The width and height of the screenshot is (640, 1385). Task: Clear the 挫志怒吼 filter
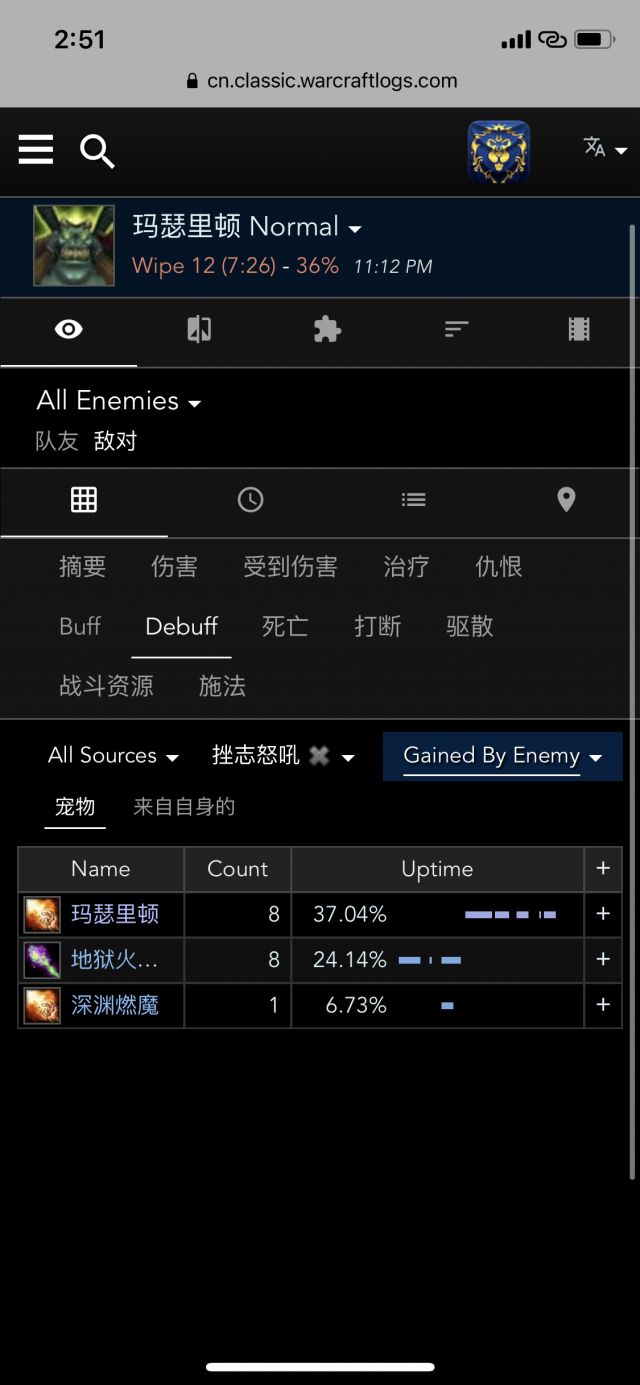click(319, 756)
